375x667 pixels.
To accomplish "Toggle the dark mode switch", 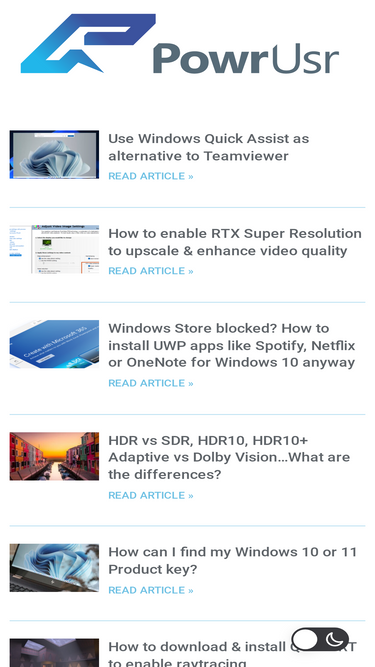I will click(x=320, y=640).
